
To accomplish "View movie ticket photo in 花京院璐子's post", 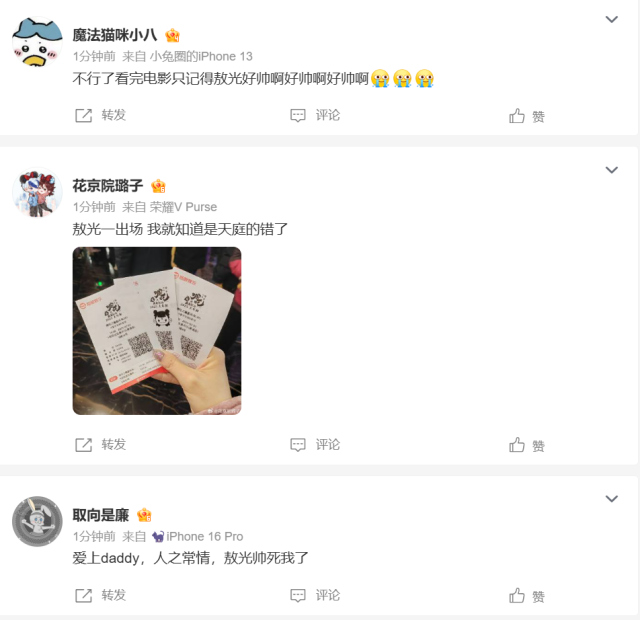I will tap(157, 331).
